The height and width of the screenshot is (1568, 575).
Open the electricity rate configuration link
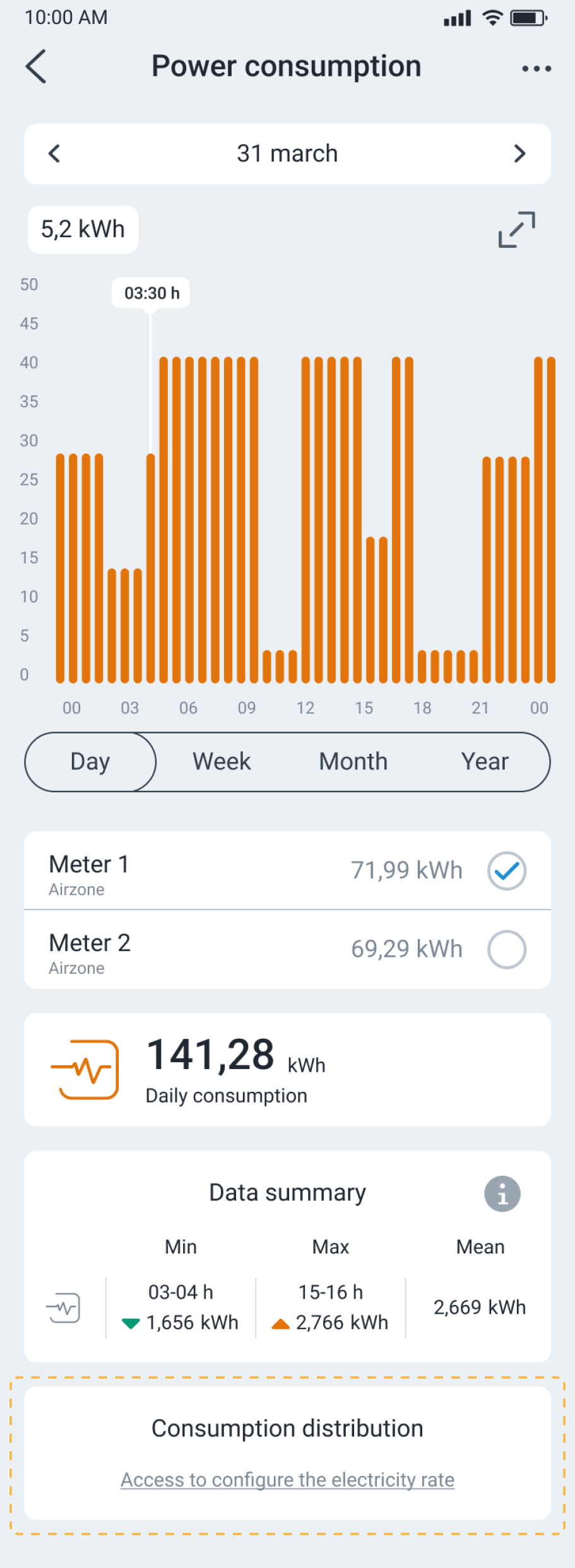(x=287, y=1479)
